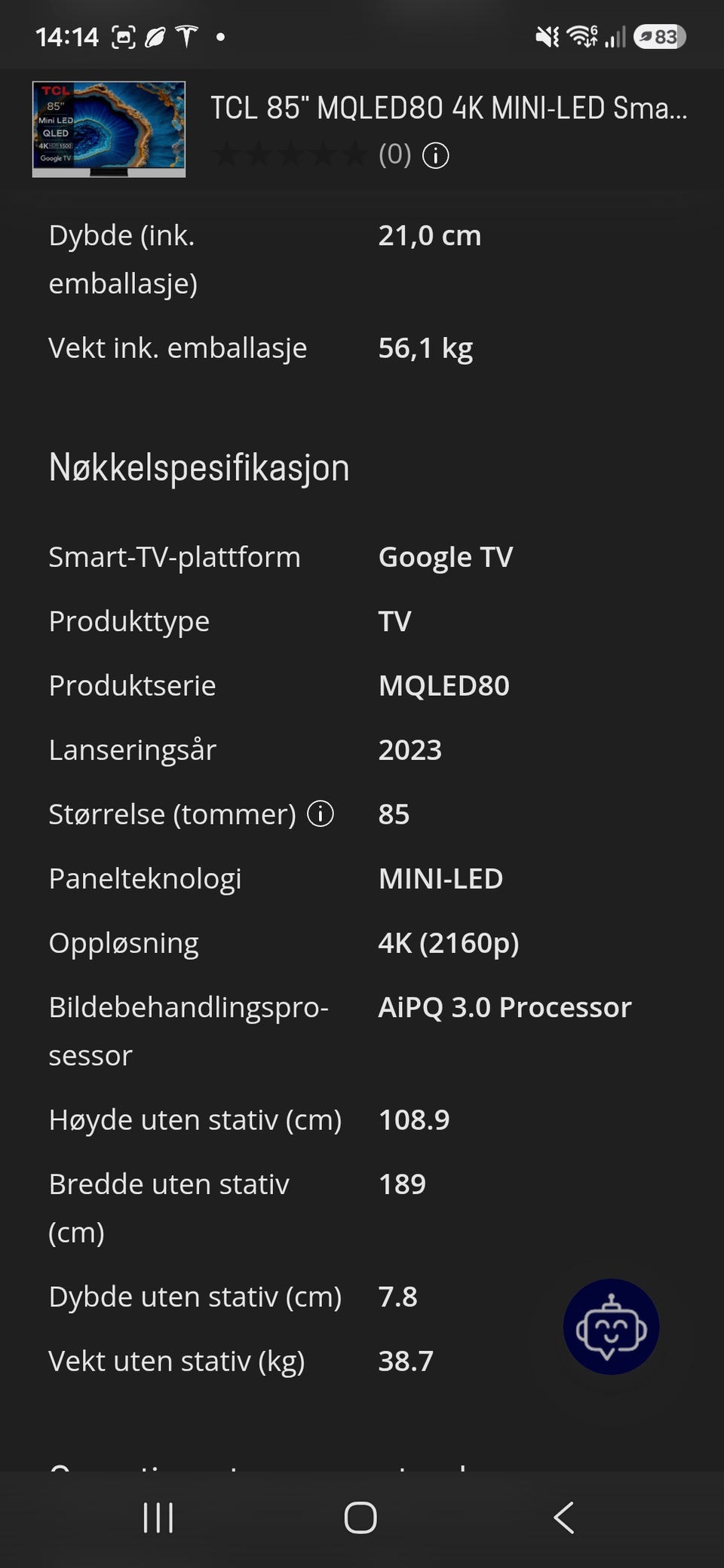The width and height of the screenshot is (724, 1568).
Task: Tap the info icon beside the rating
Action: tap(435, 155)
